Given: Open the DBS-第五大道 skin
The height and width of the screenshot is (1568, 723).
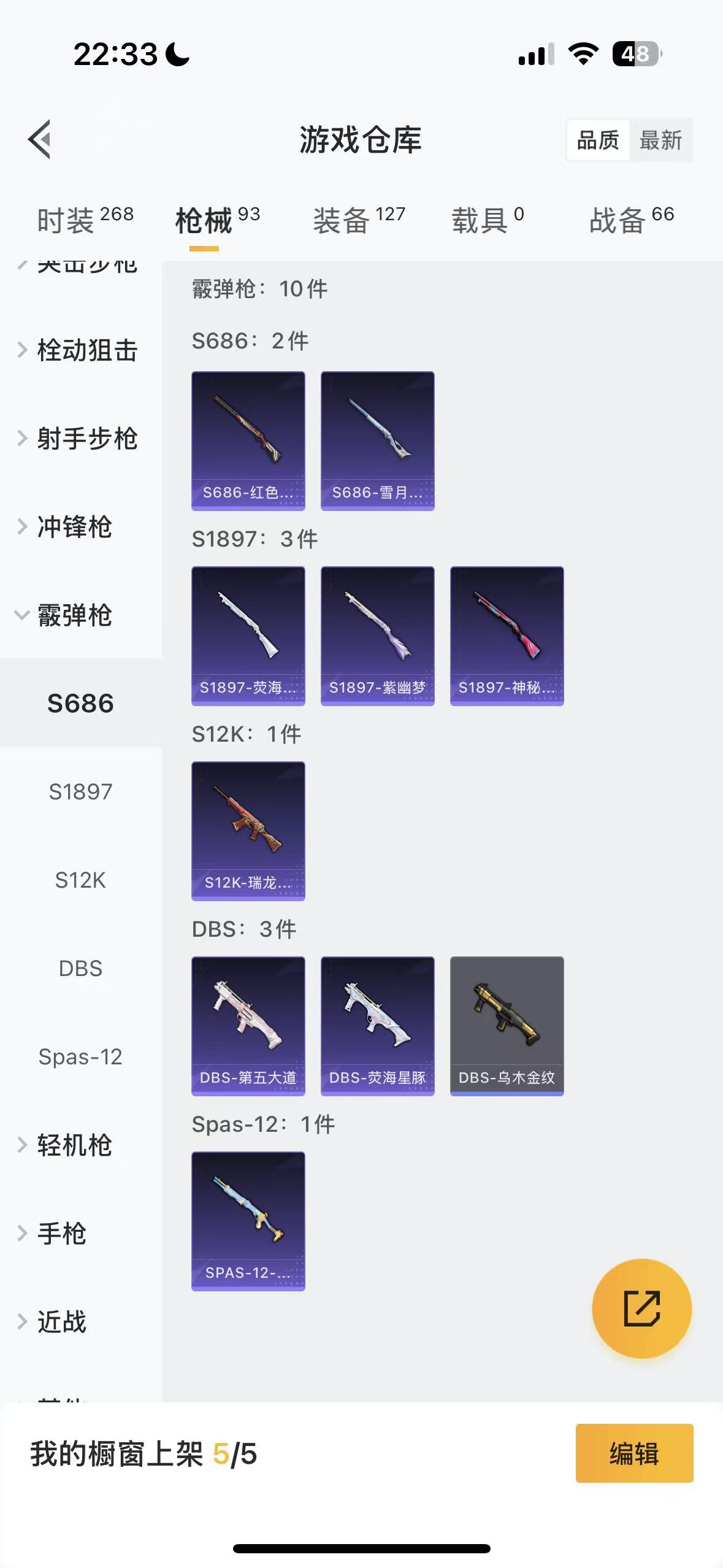Looking at the screenshot, I should (x=248, y=1026).
